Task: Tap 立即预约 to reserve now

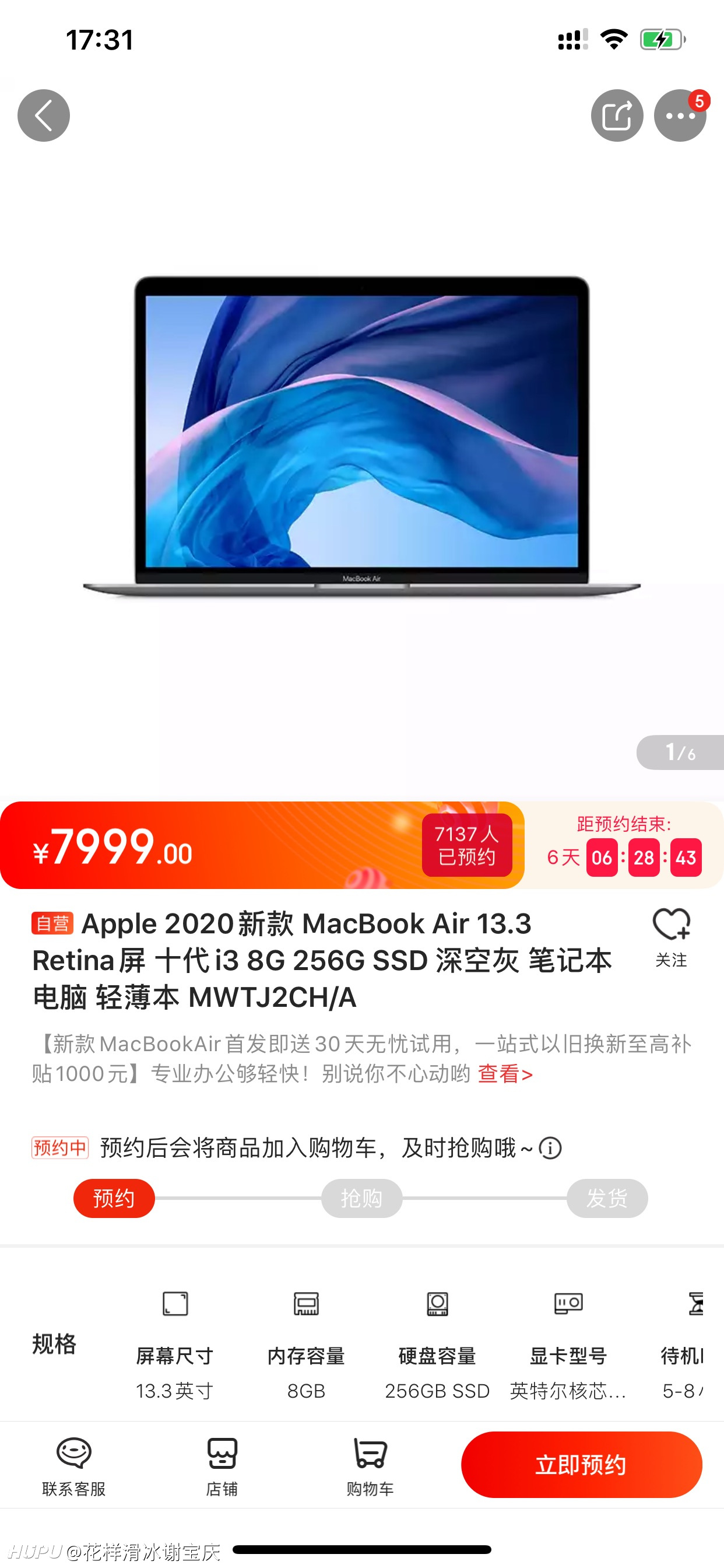Action: pyautogui.click(x=582, y=1465)
